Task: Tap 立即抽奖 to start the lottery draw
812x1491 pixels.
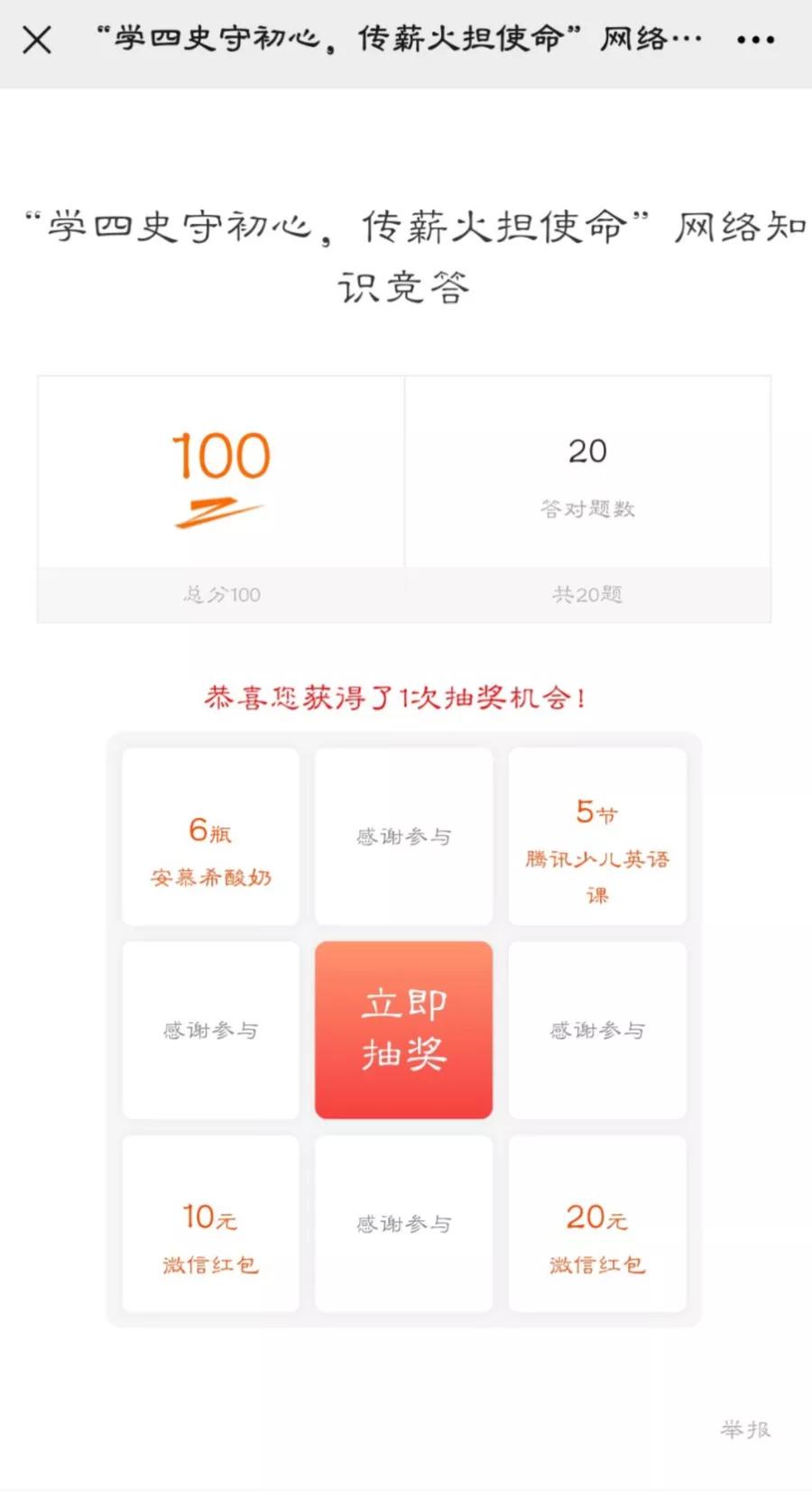Action: tap(403, 1030)
